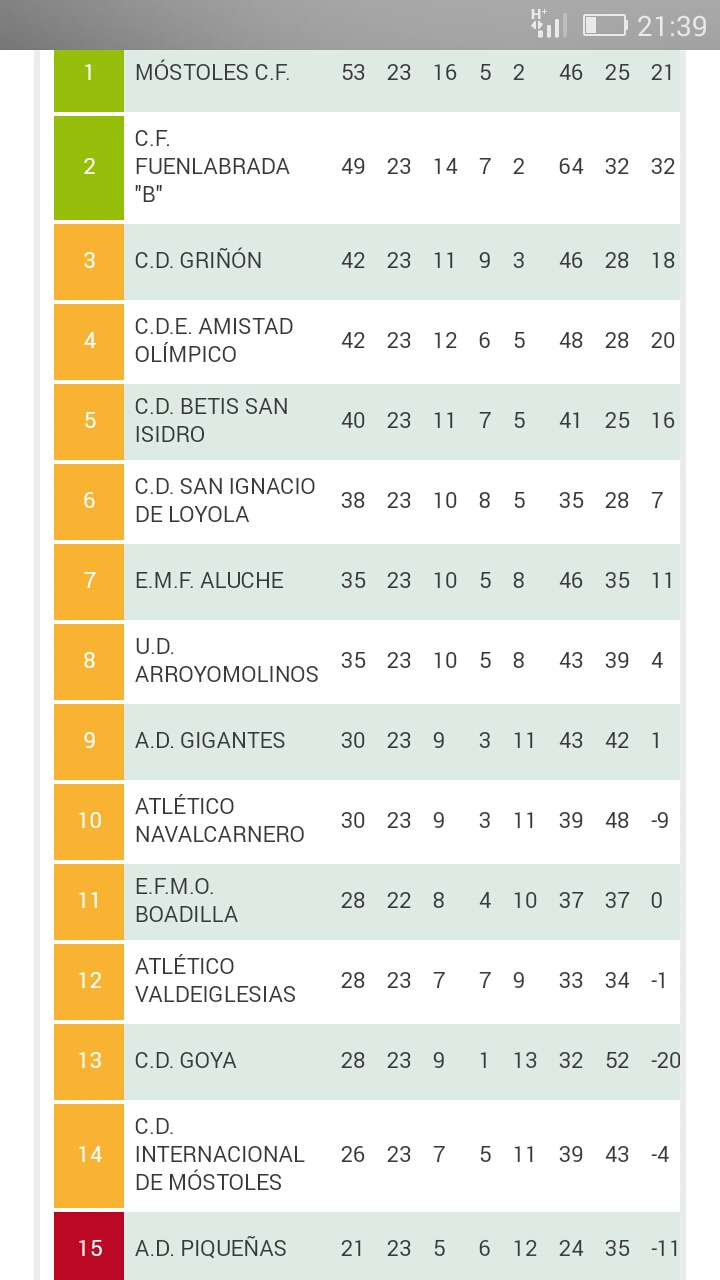Viewport: 720px width, 1280px height.
Task: Open C.D.E. Amistad Olímpico row
Action: click(214, 341)
